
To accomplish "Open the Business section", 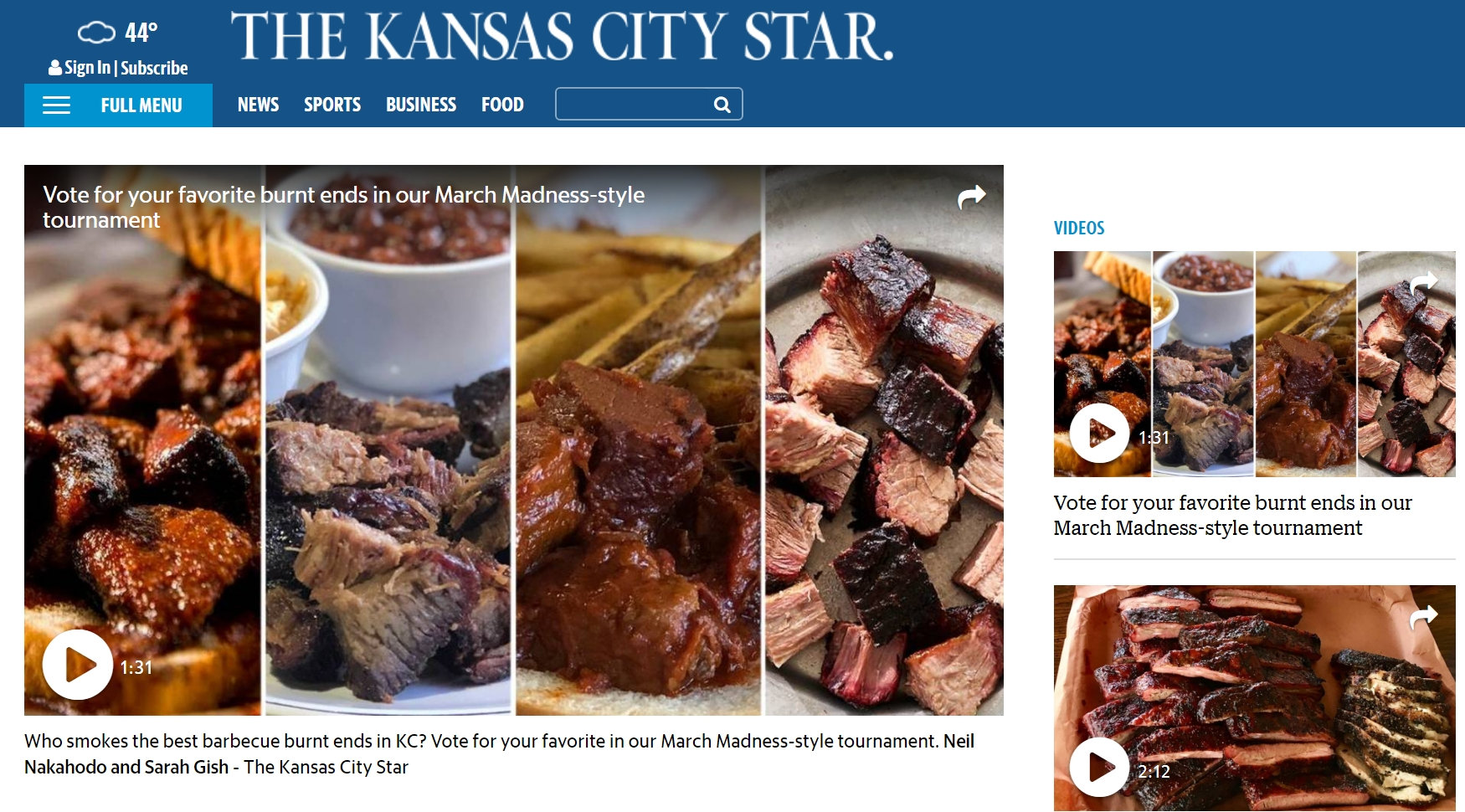I will 421,105.
